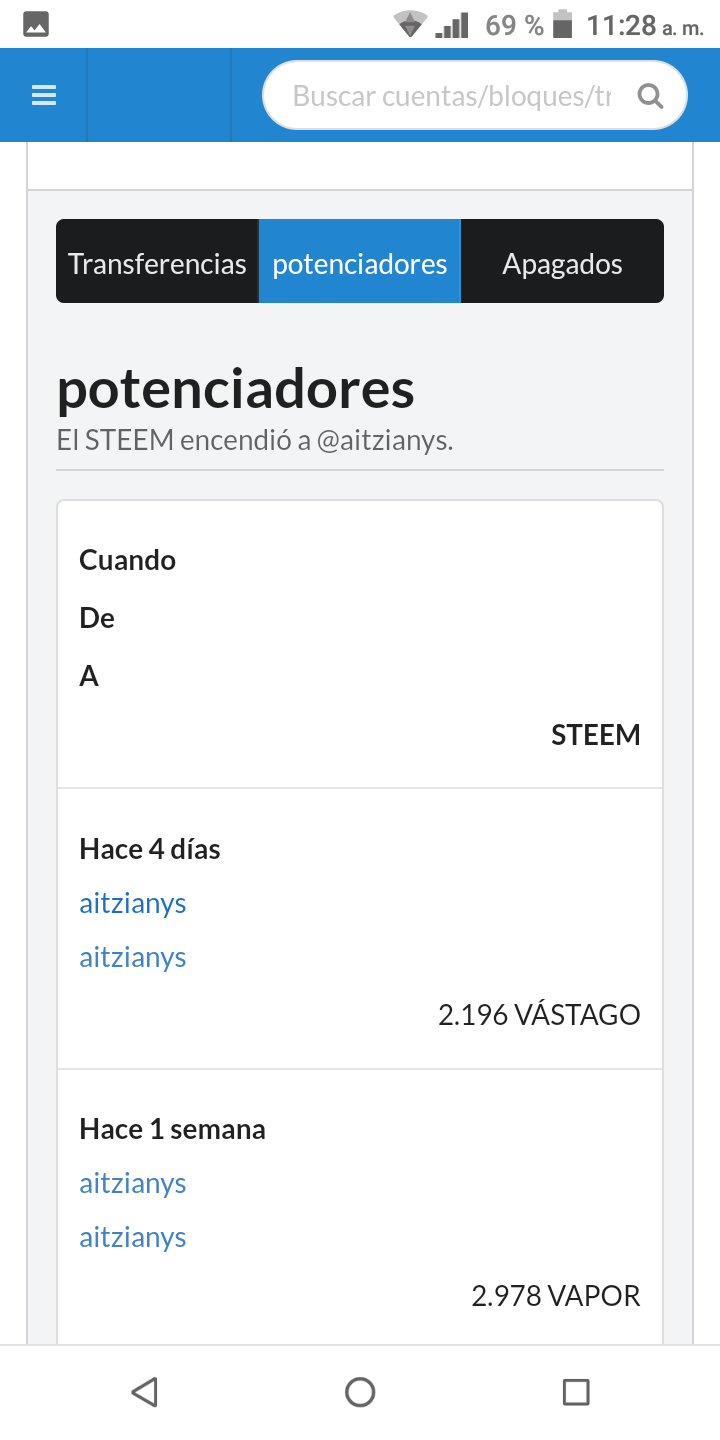Open second aitzianys link under Hace 1 semana
This screenshot has height=1440, width=720.
(133, 1237)
